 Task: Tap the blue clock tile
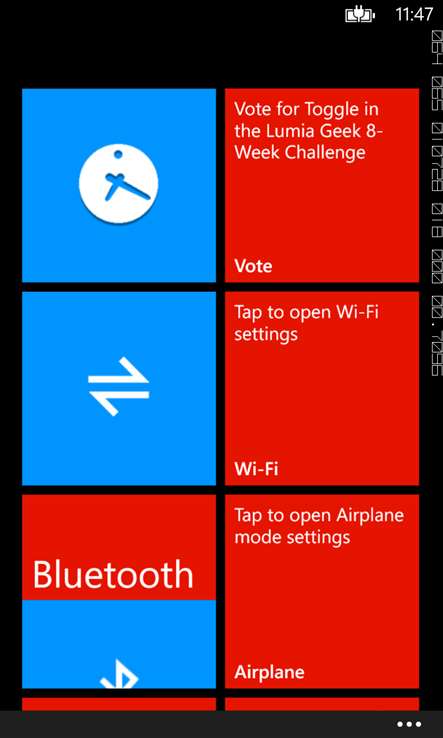click(119, 185)
